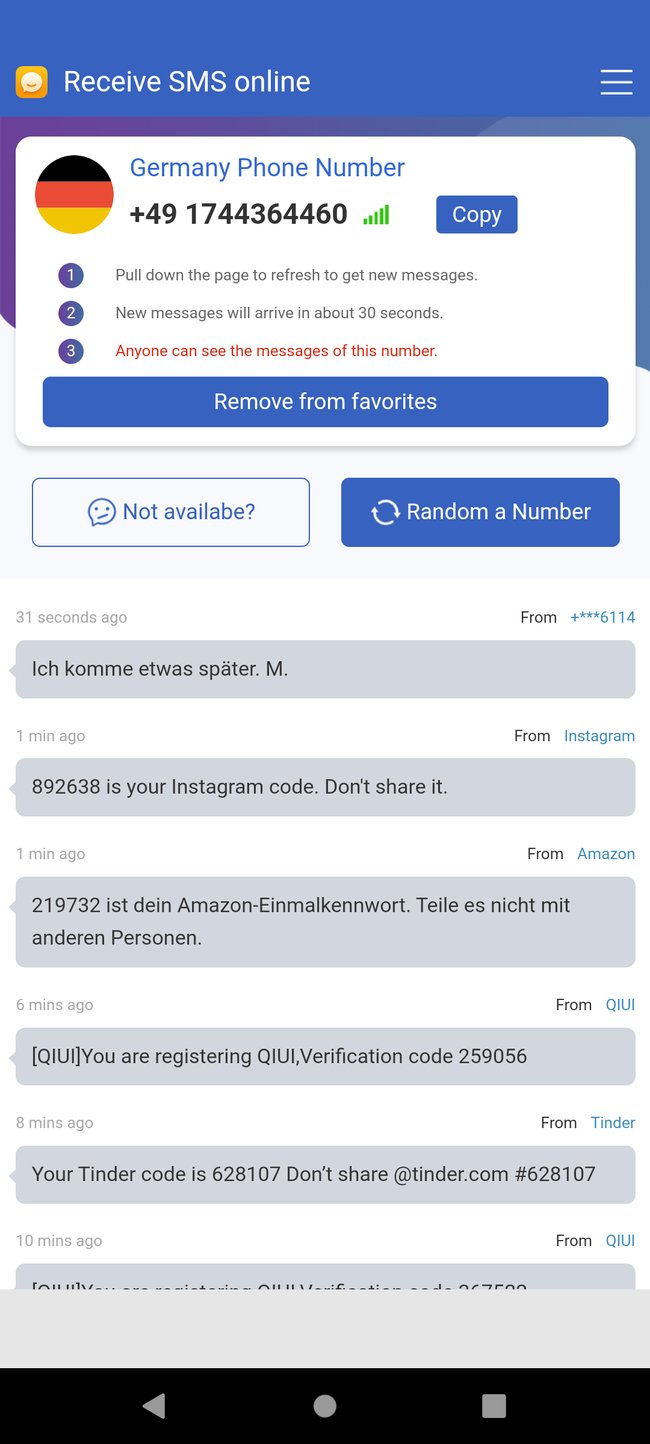Open the Tinder sender link
650x1444 pixels.
pyautogui.click(x=613, y=1123)
